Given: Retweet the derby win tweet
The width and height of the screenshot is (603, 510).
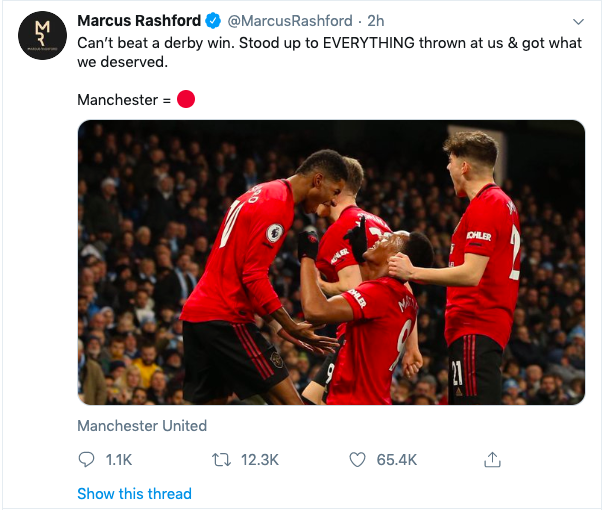Looking at the screenshot, I should click(x=223, y=460).
